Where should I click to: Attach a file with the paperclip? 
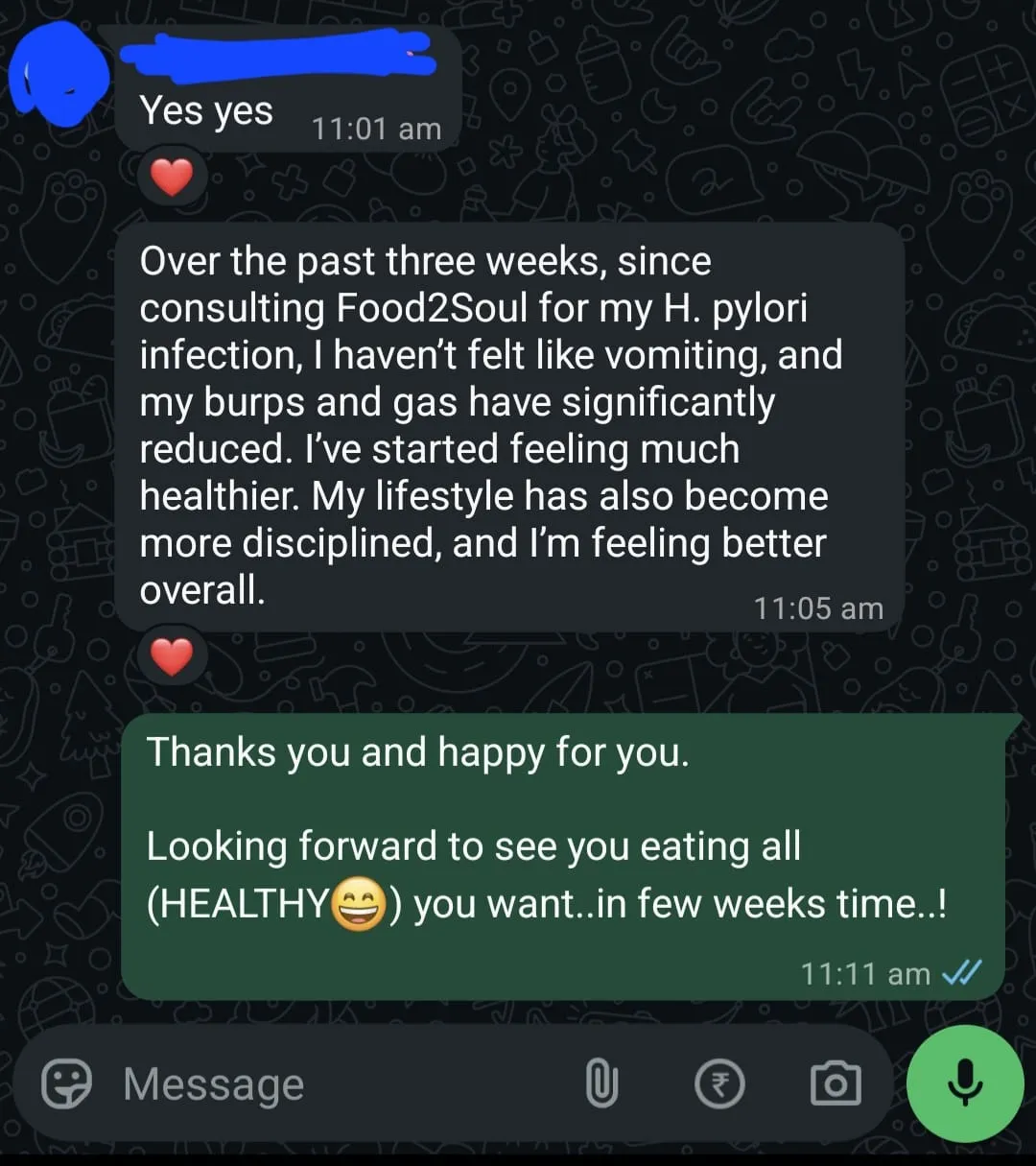click(601, 1084)
